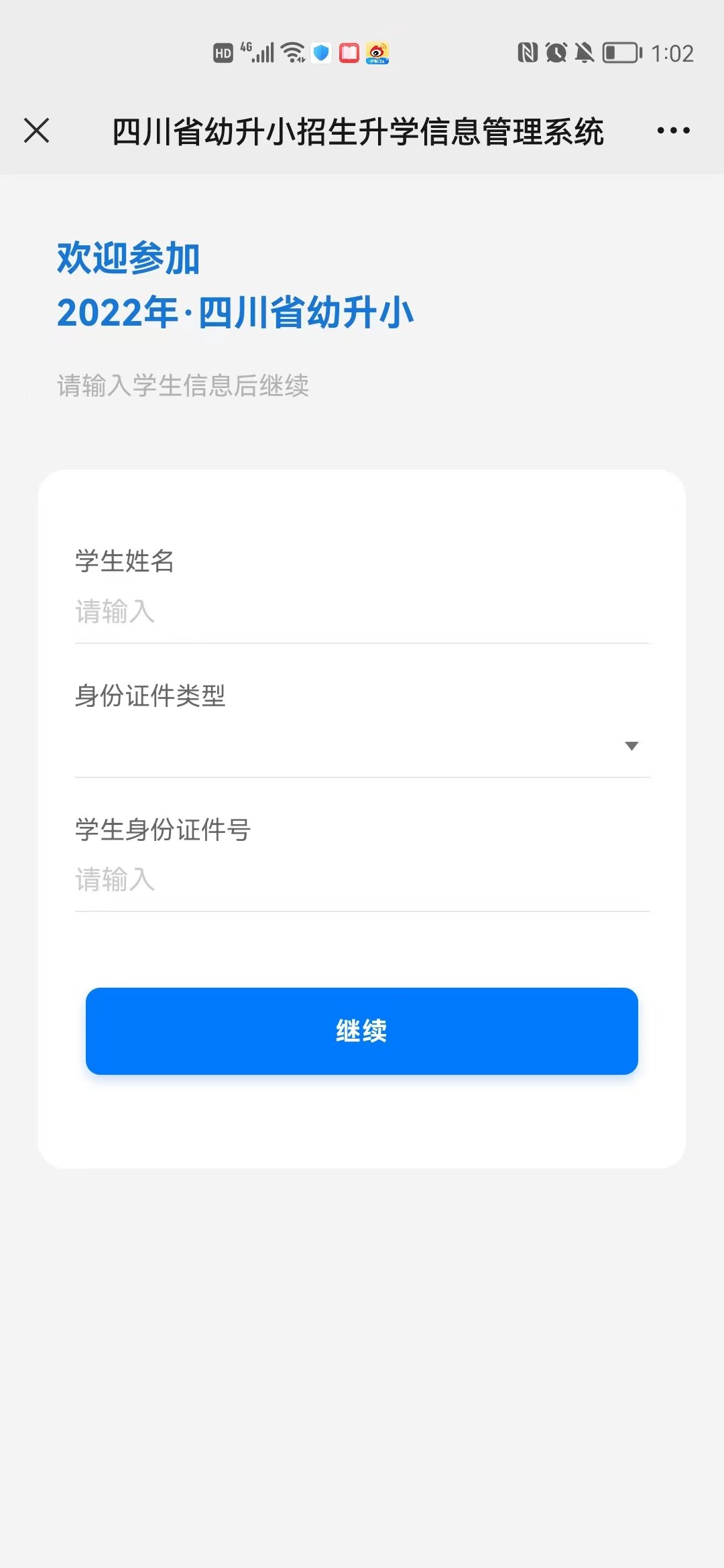Tap the 学生身份证件号 input field
Screen dimensions: 724x1568
[362, 880]
